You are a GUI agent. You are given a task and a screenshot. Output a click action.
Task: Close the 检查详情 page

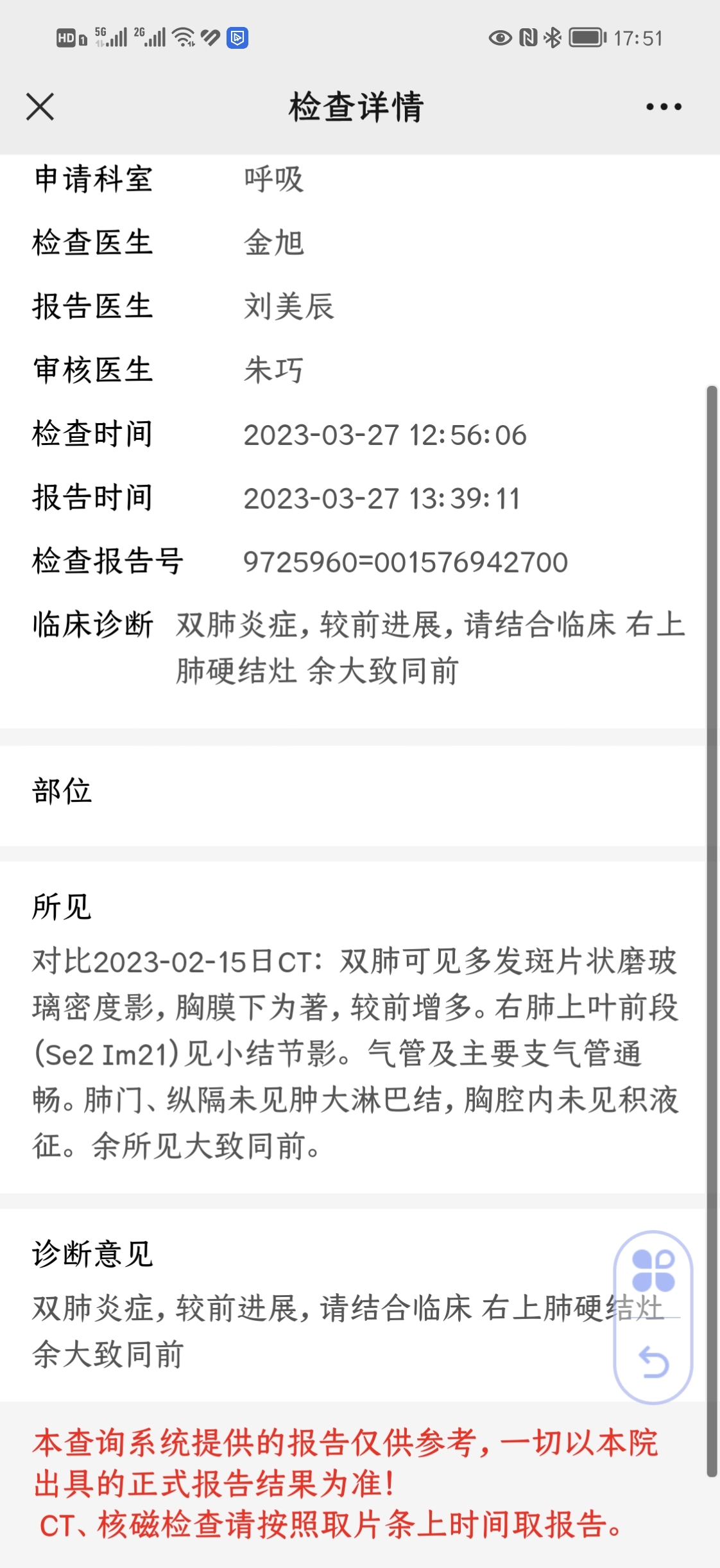click(x=40, y=107)
